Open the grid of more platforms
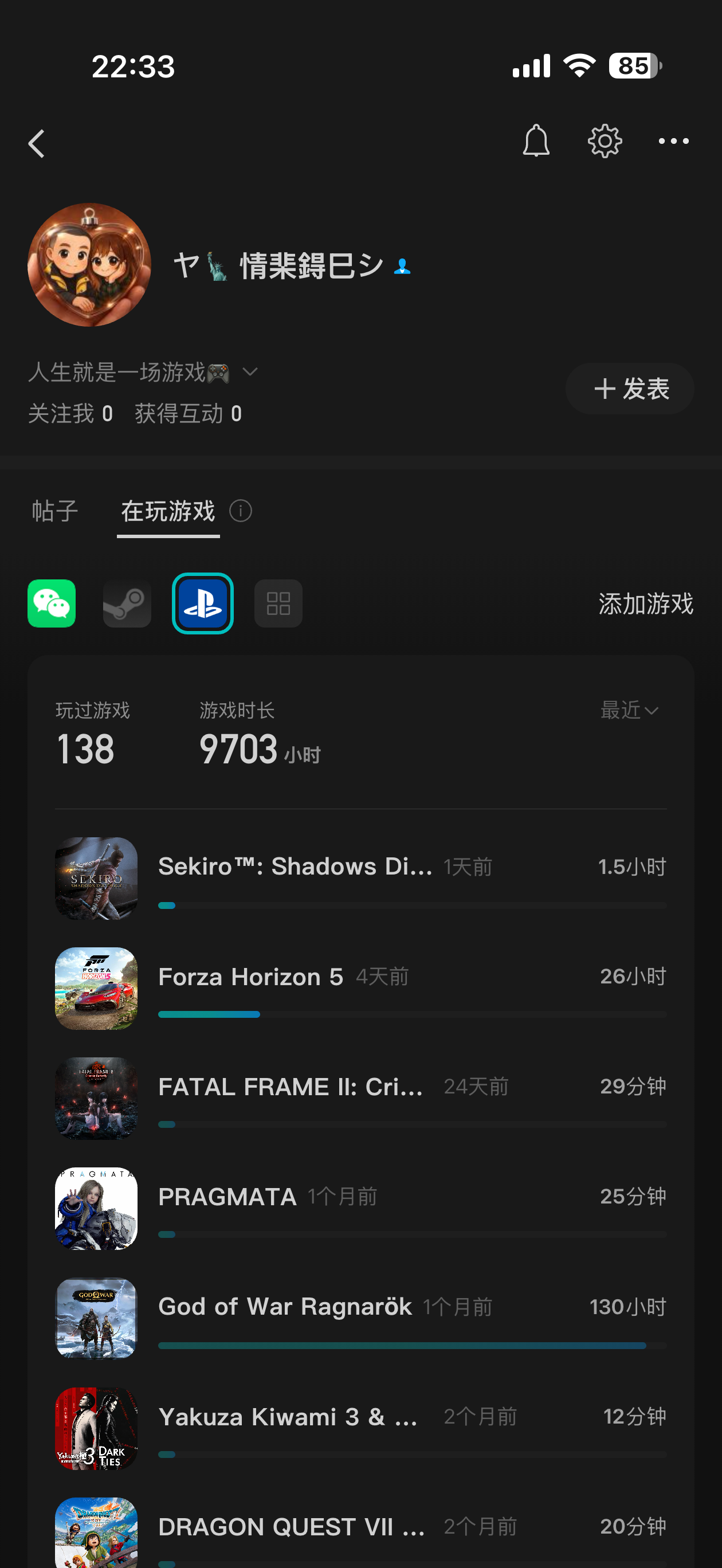722x1568 pixels. [x=278, y=603]
